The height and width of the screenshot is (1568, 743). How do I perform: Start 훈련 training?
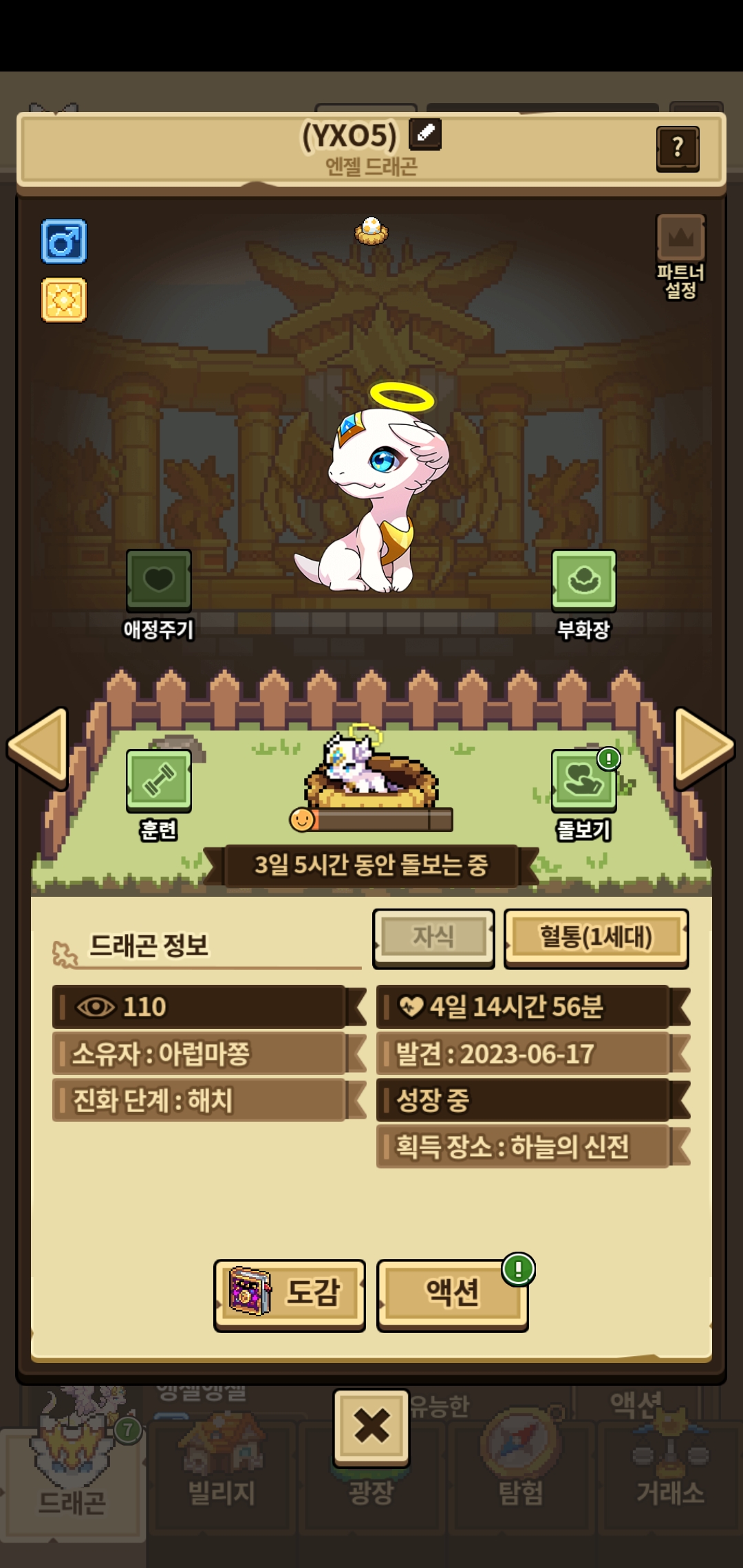tap(158, 782)
